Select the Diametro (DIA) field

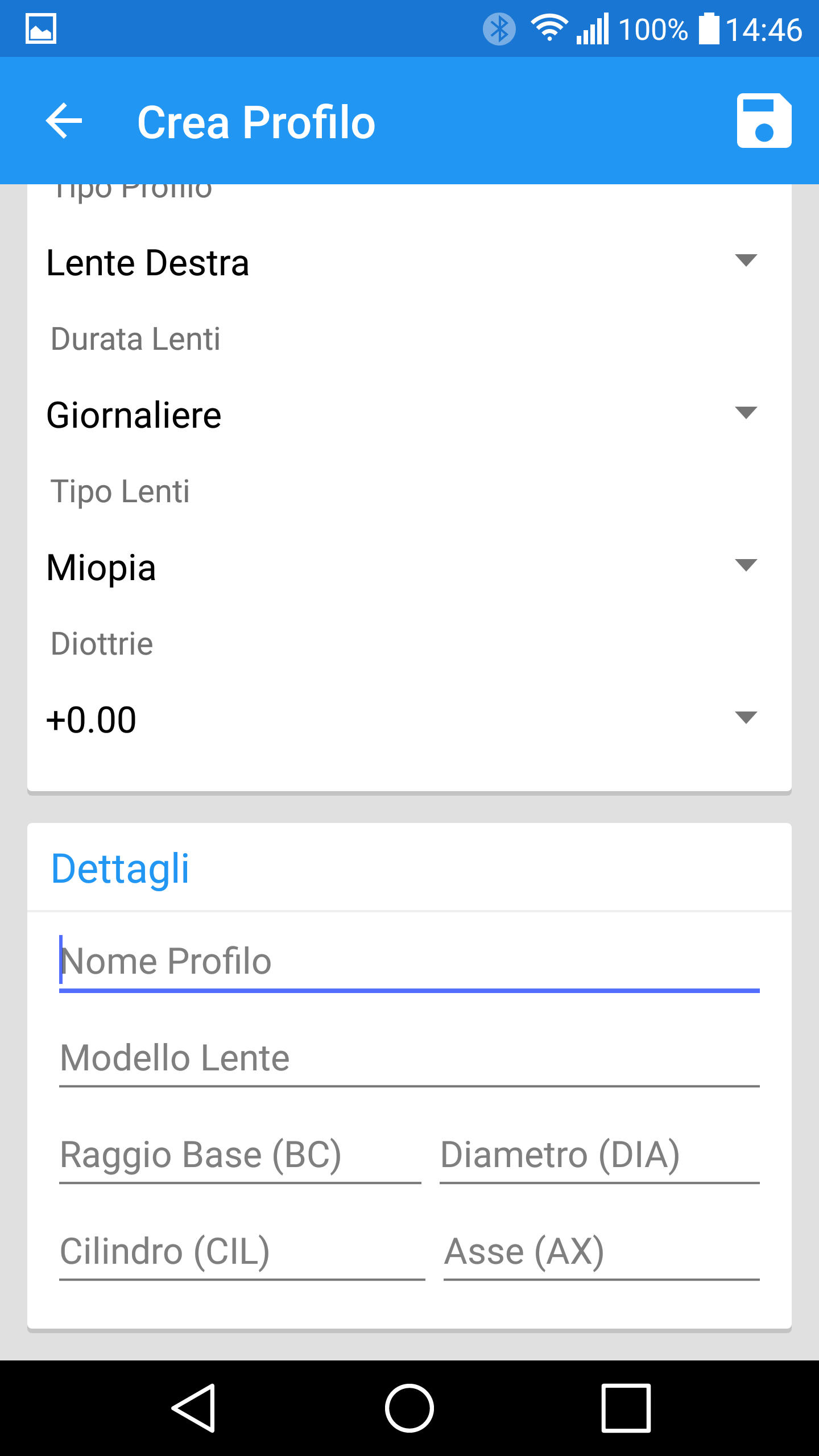[x=599, y=1155]
